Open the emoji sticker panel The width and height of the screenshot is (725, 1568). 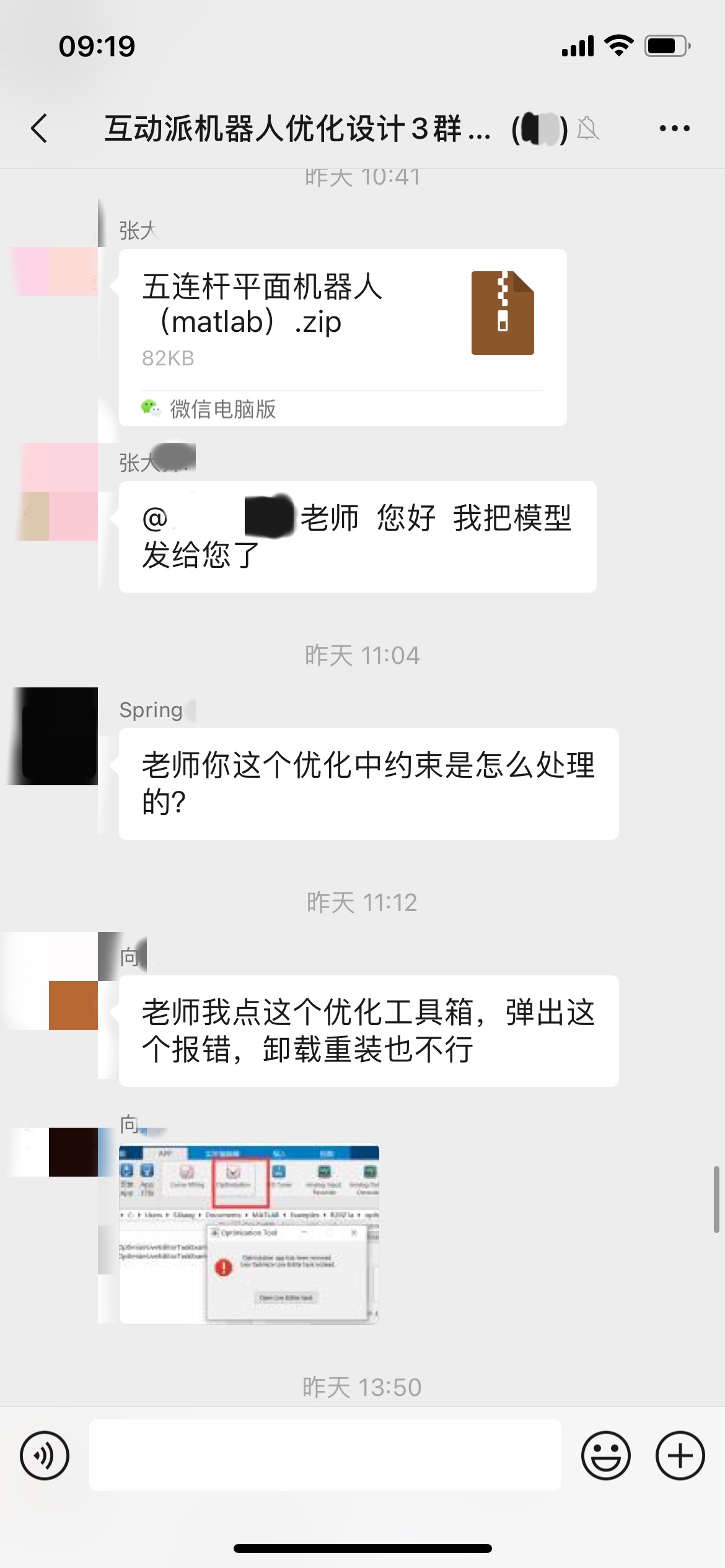pyautogui.click(x=605, y=1455)
